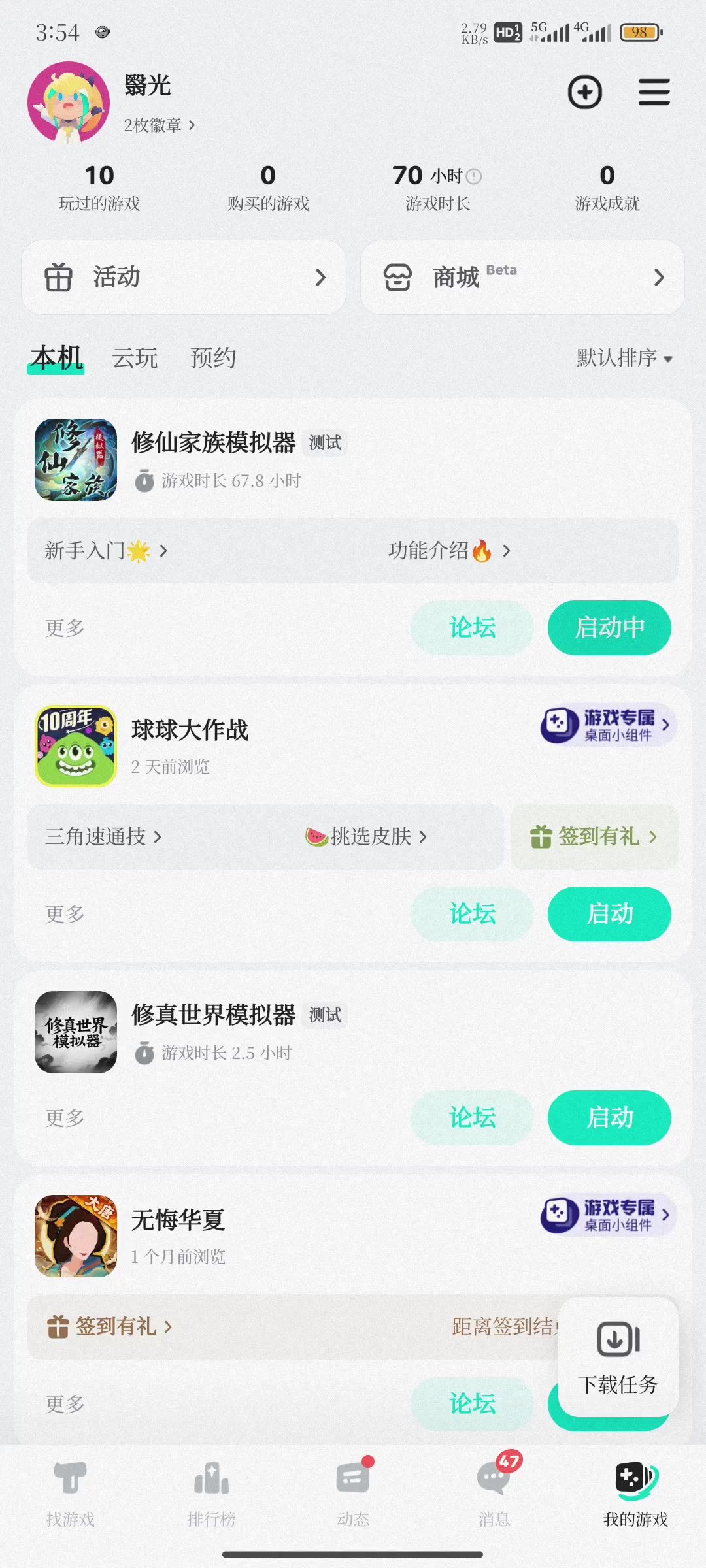Open the 下载任务 download tasks button
This screenshot has height=1568, width=706.
618,1356
